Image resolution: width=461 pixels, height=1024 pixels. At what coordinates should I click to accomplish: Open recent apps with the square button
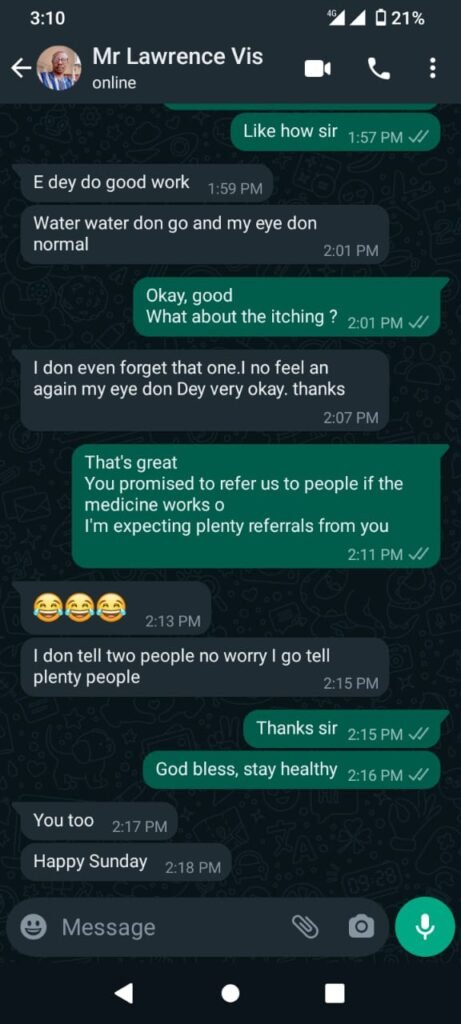coord(334,993)
